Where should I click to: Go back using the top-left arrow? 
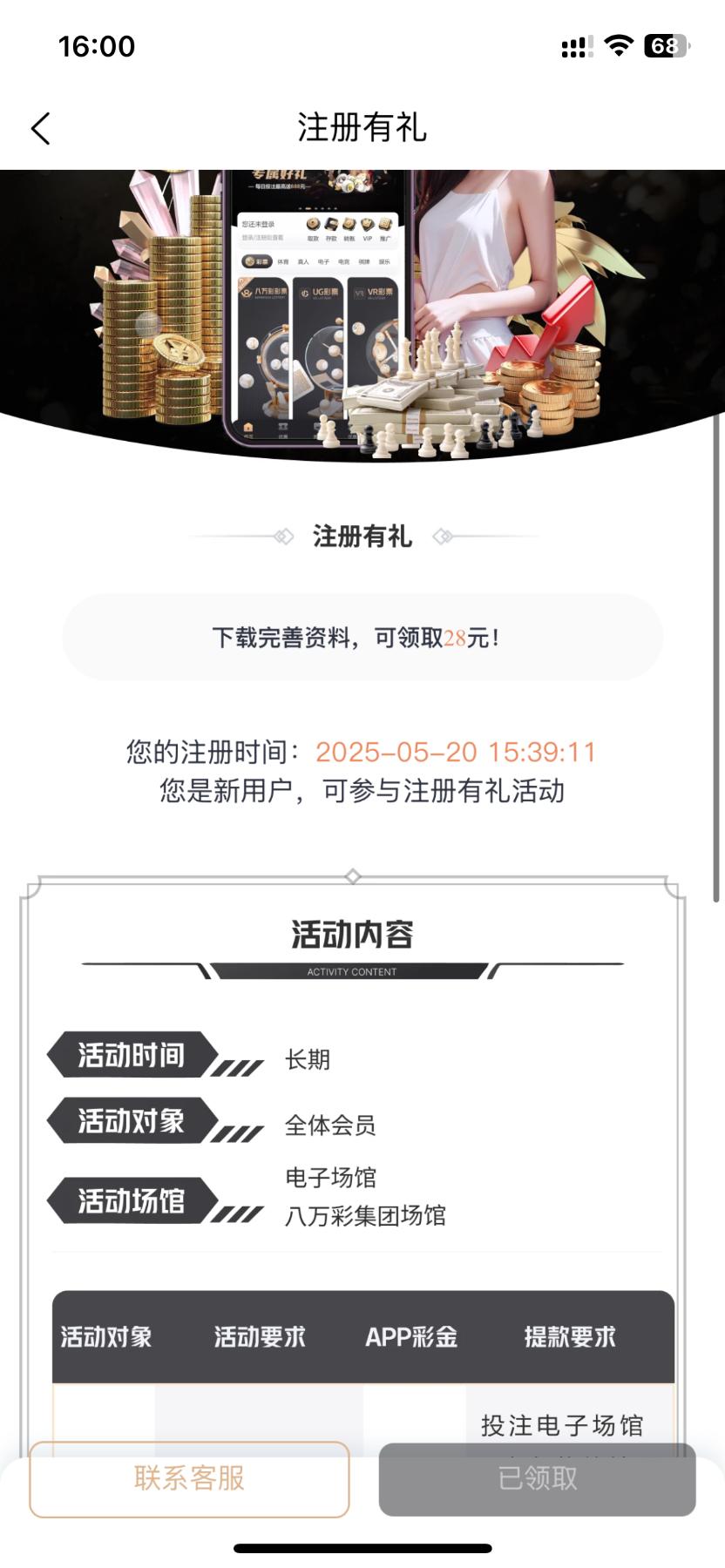[x=41, y=128]
